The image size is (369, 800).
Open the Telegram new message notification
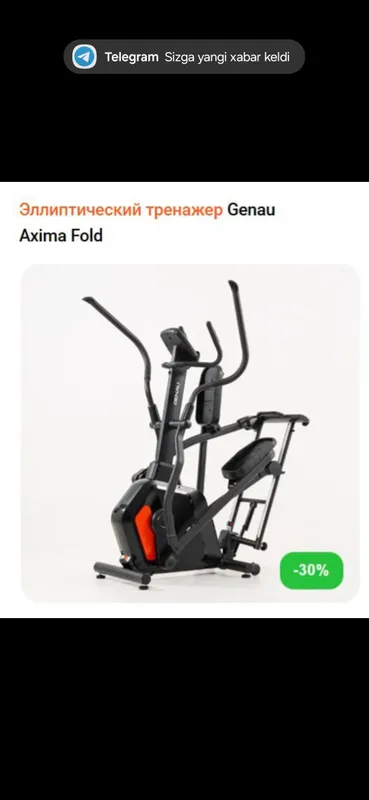point(184,57)
